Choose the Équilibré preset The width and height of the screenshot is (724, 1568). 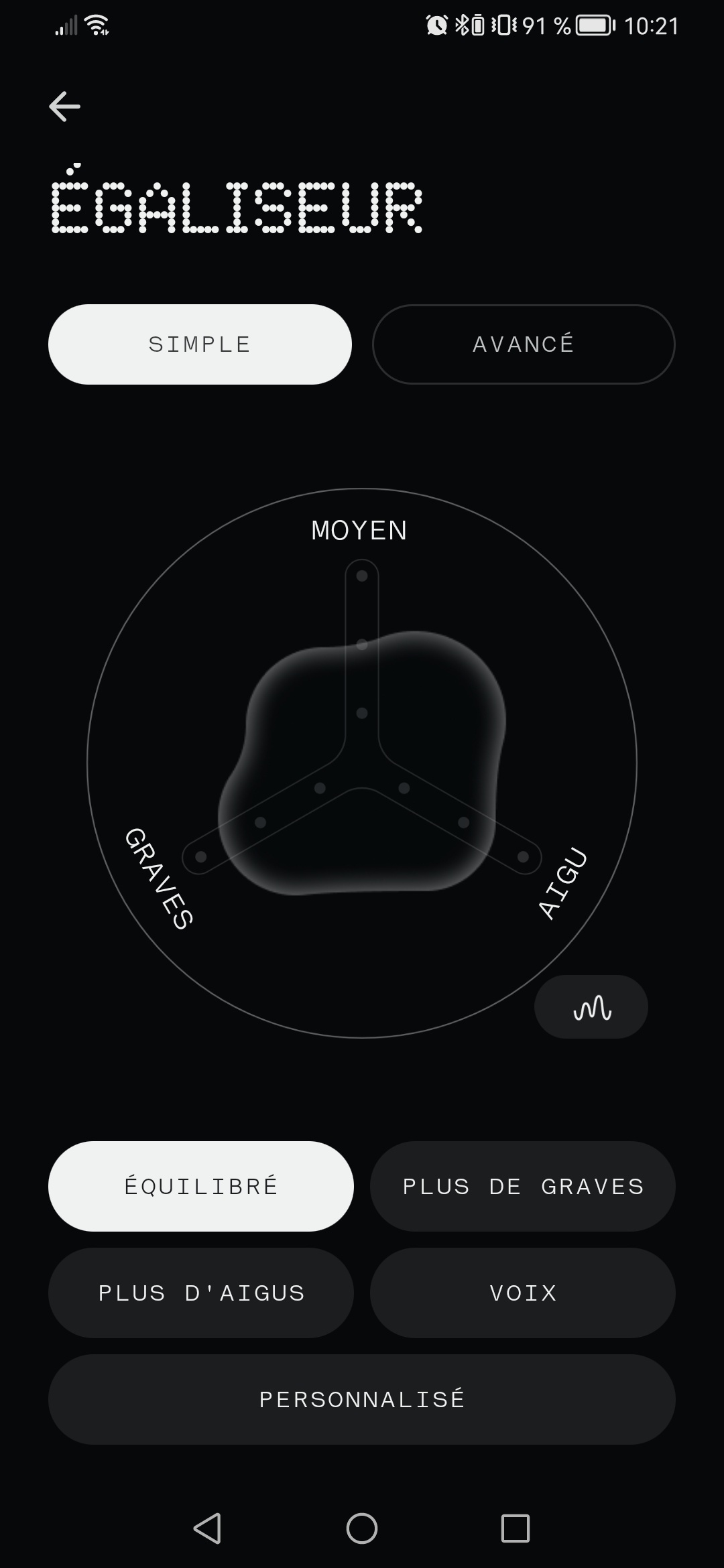tap(201, 1186)
